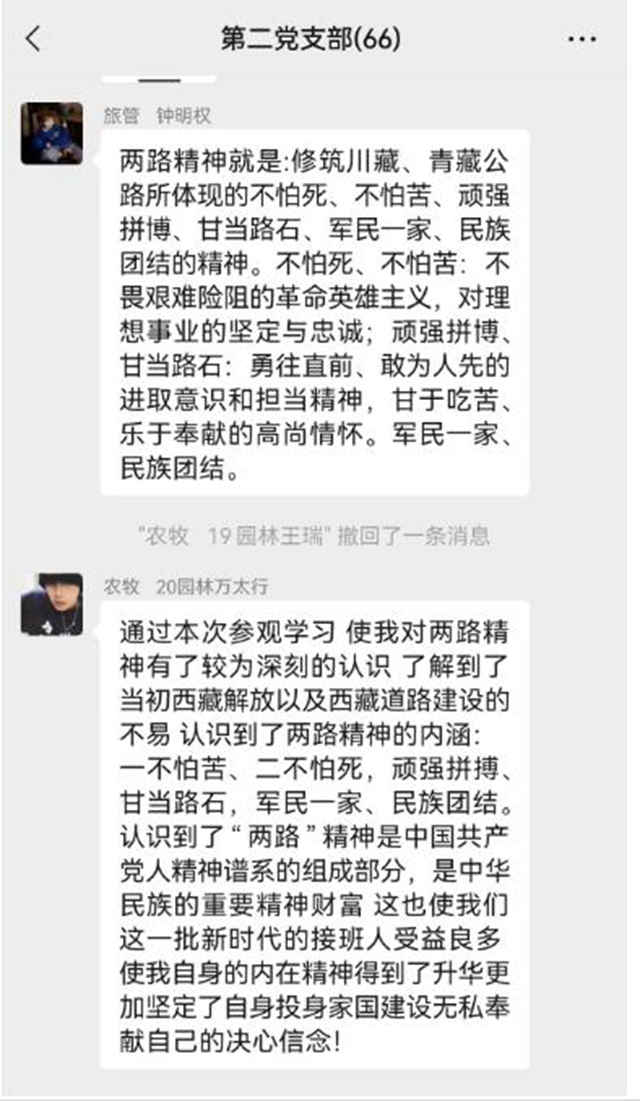Open 钟明权's profile avatar
The width and height of the screenshot is (640, 1101).
pos(51,134)
